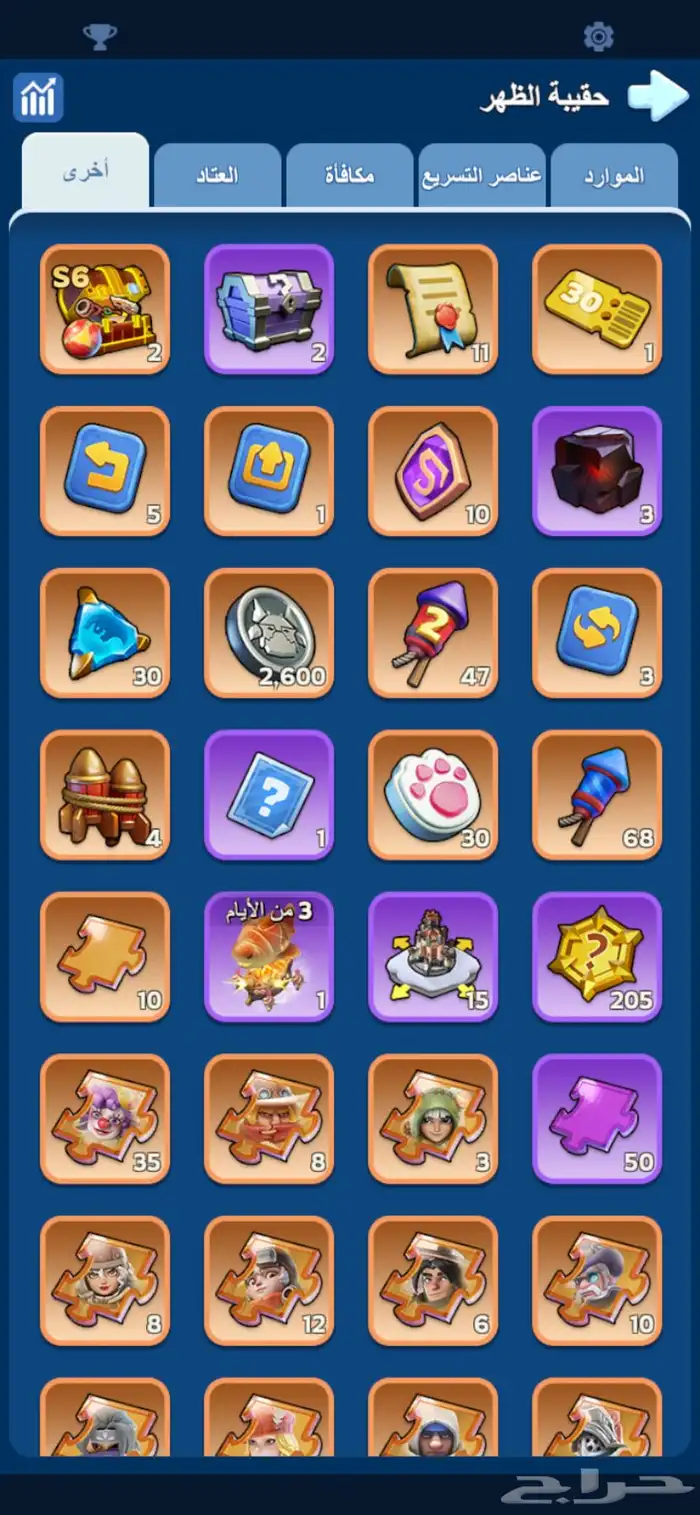Switch to the مكافأة tab
Screen dimensions: 700x1515
(x=350, y=176)
